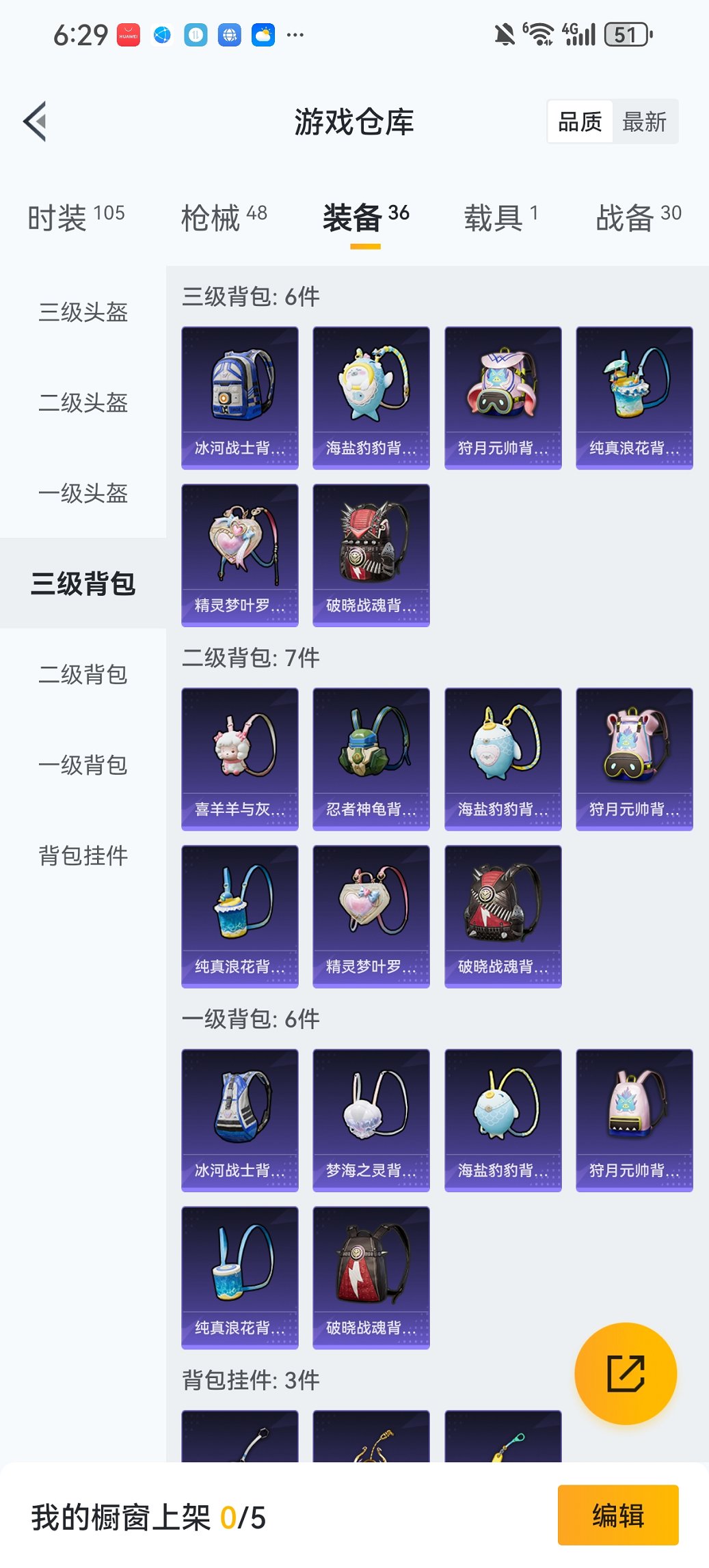Open the 精灵梦叶罗 level-three backpack
Viewport: 709px width, 1568px height.
pos(240,554)
